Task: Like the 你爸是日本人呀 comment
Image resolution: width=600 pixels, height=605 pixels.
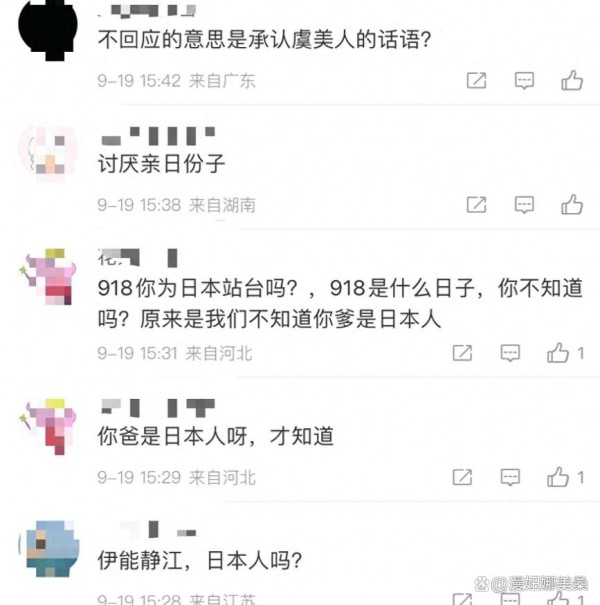Action: click(x=559, y=477)
